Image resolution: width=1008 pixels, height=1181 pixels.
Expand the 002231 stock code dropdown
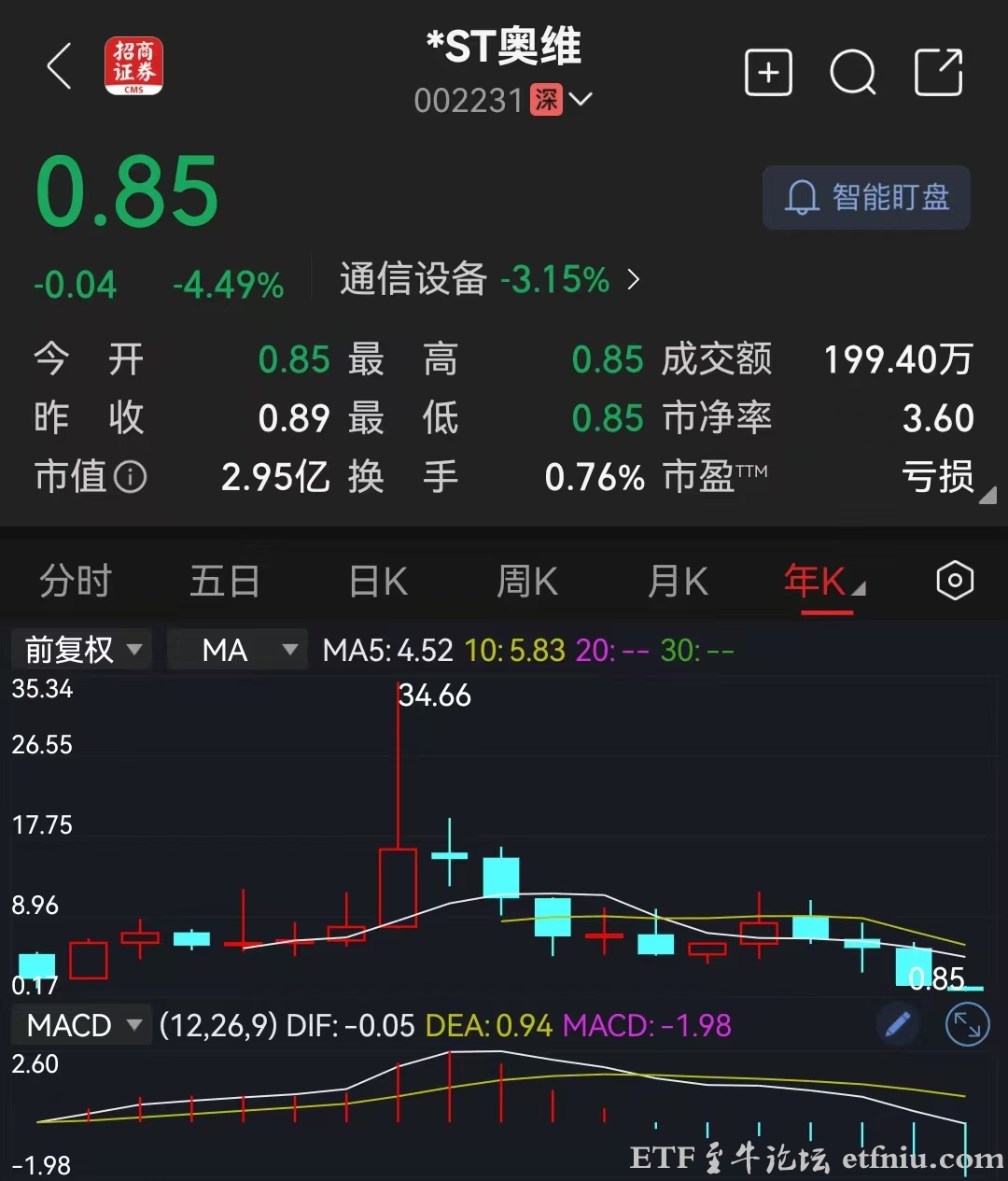click(582, 100)
